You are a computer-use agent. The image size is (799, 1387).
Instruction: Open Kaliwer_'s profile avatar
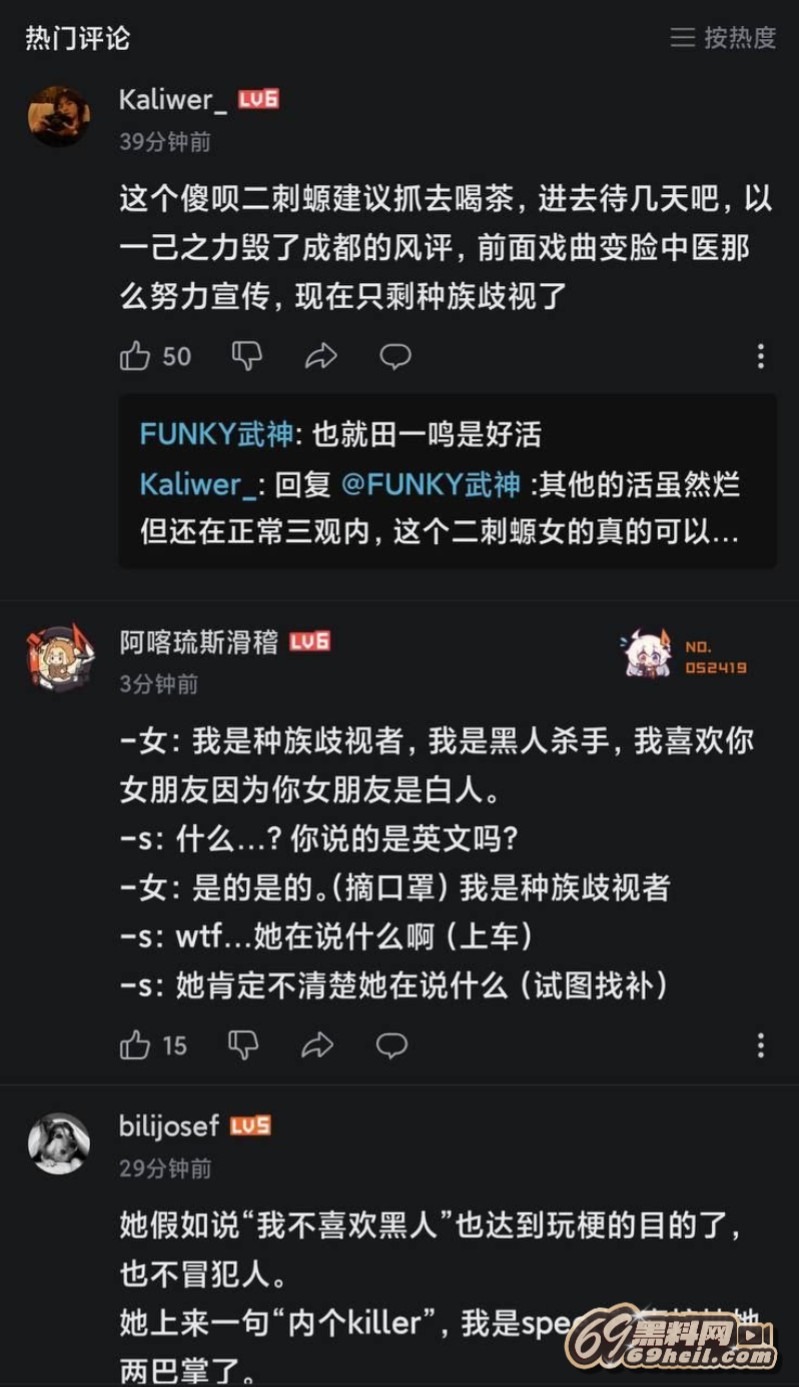click(x=58, y=115)
